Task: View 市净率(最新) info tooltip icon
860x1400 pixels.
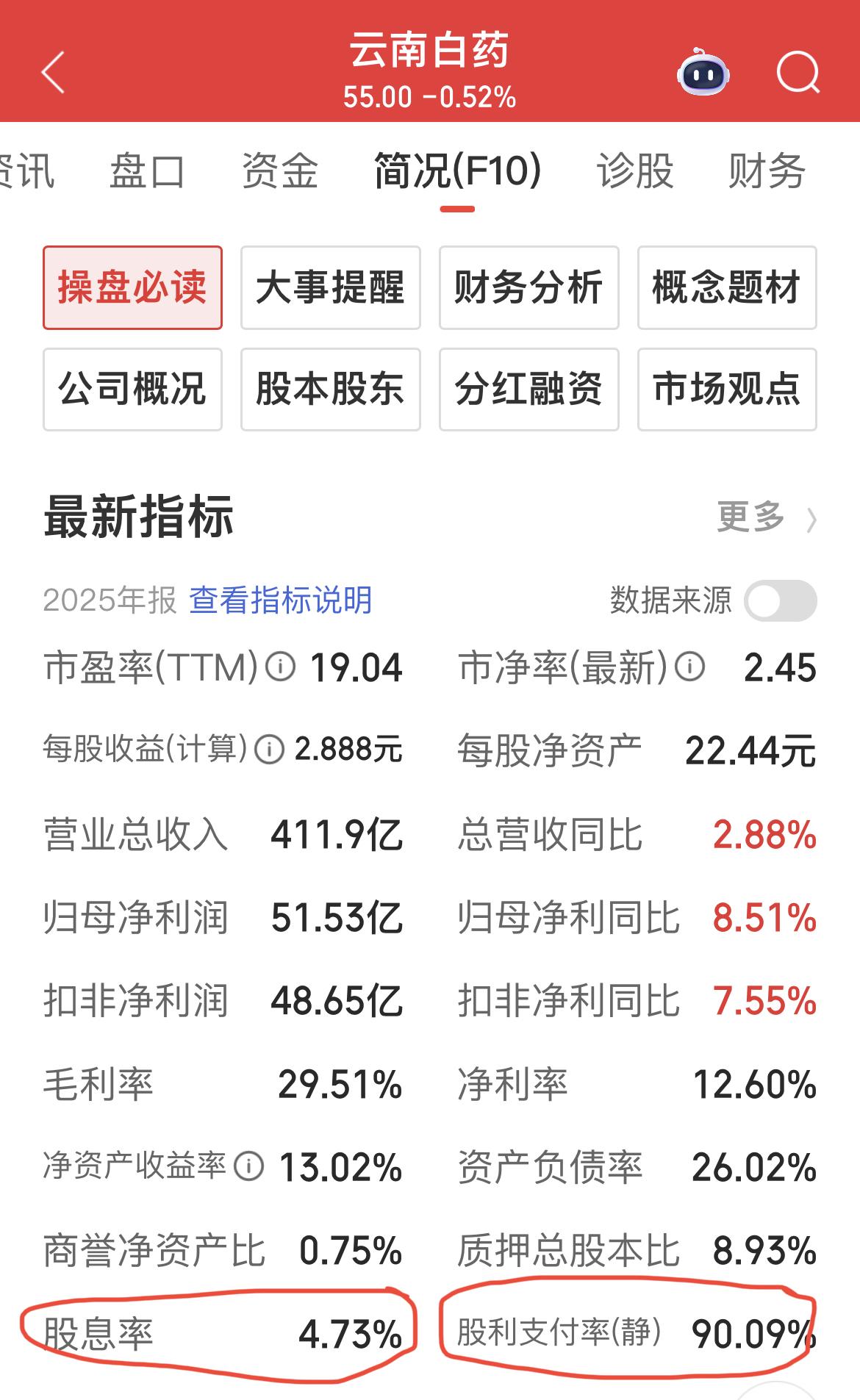Action: (x=689, y=667)
